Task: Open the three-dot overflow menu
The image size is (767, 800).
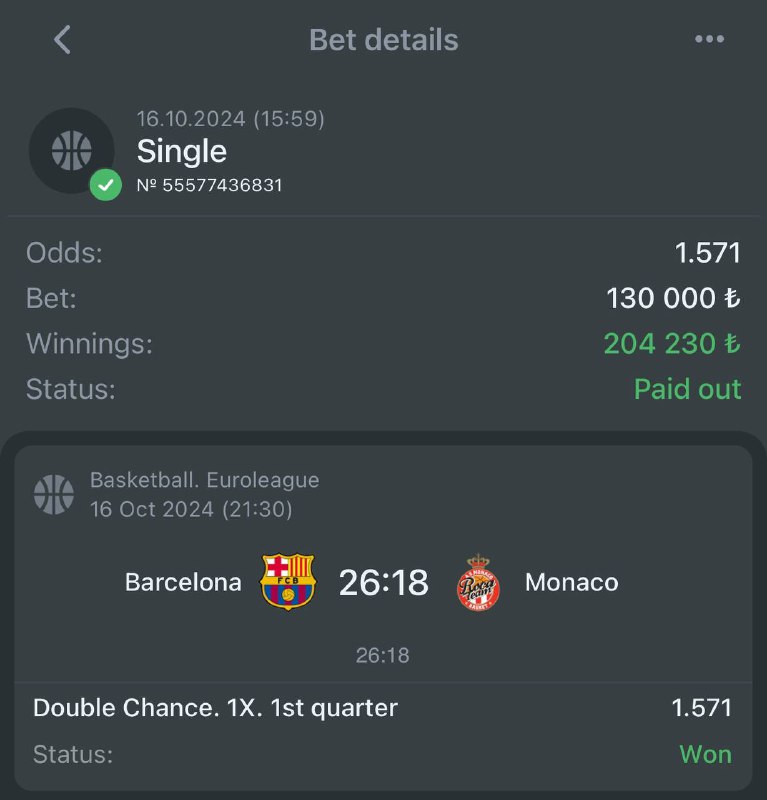Action: [709, 40]
